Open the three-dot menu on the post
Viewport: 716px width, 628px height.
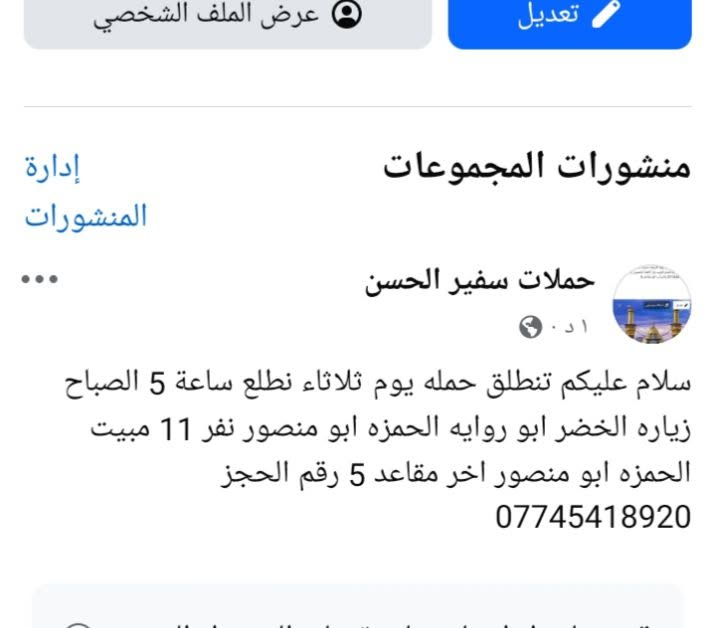[x=40, y=279]
